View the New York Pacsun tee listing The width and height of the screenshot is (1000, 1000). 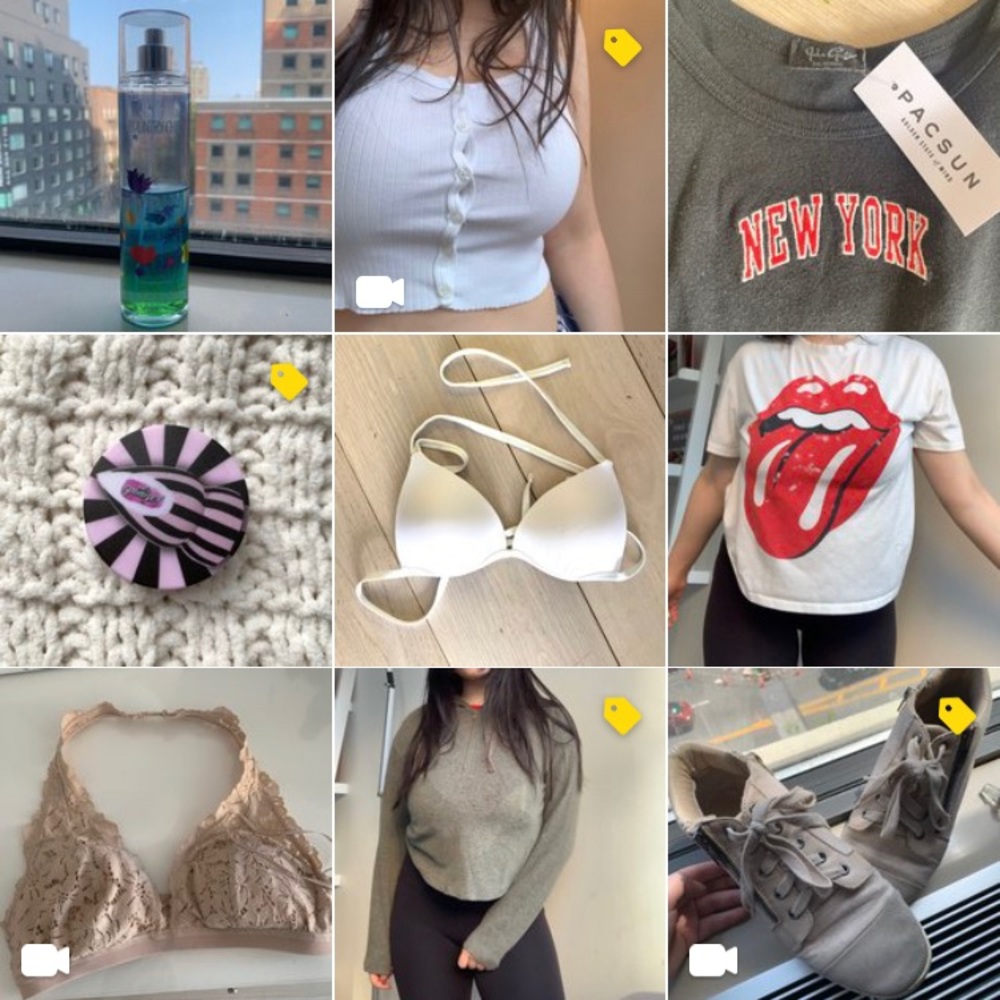point(833,165)
